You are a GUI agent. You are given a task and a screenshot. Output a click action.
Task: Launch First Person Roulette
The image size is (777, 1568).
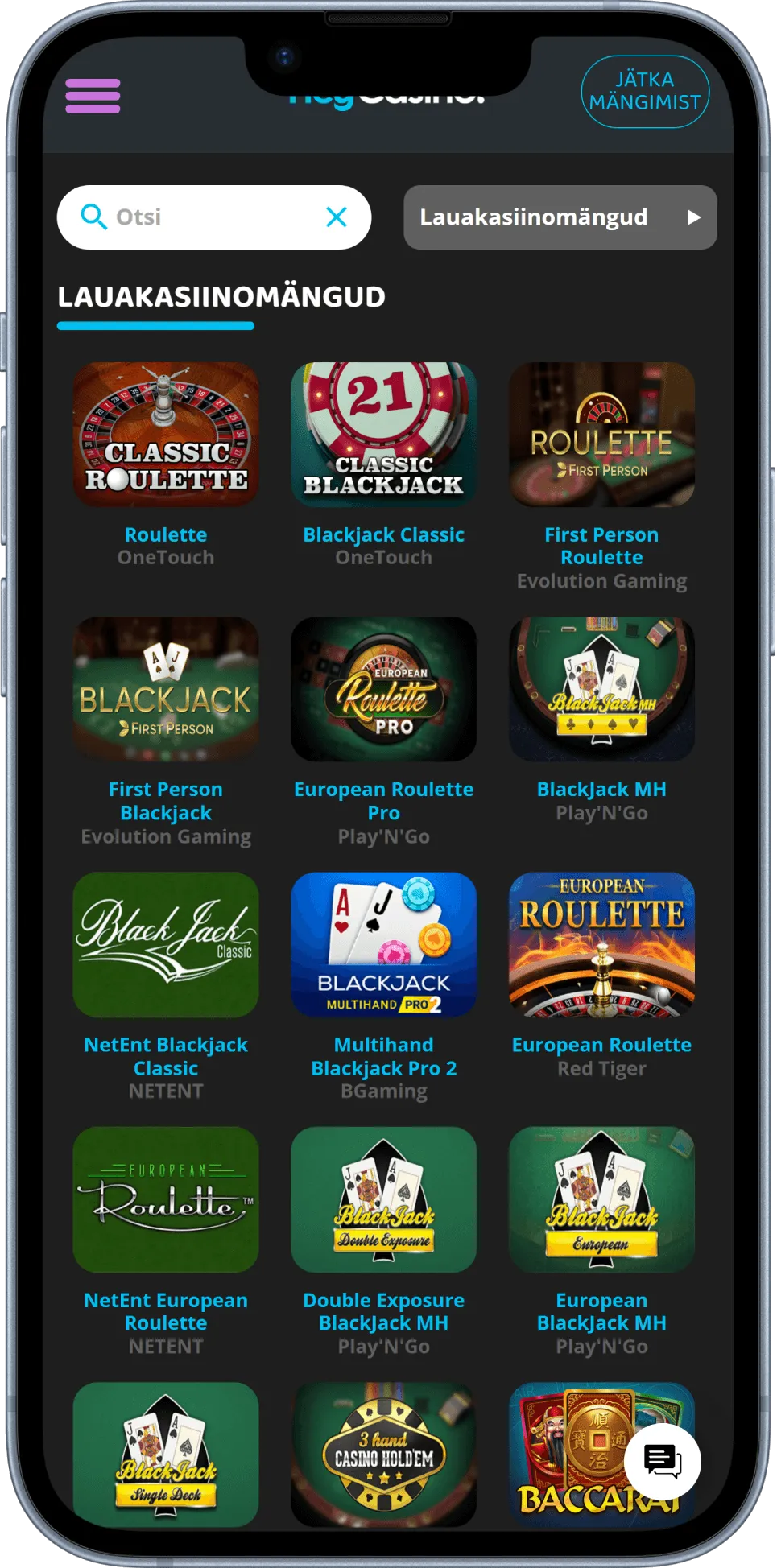click(601, 435)
